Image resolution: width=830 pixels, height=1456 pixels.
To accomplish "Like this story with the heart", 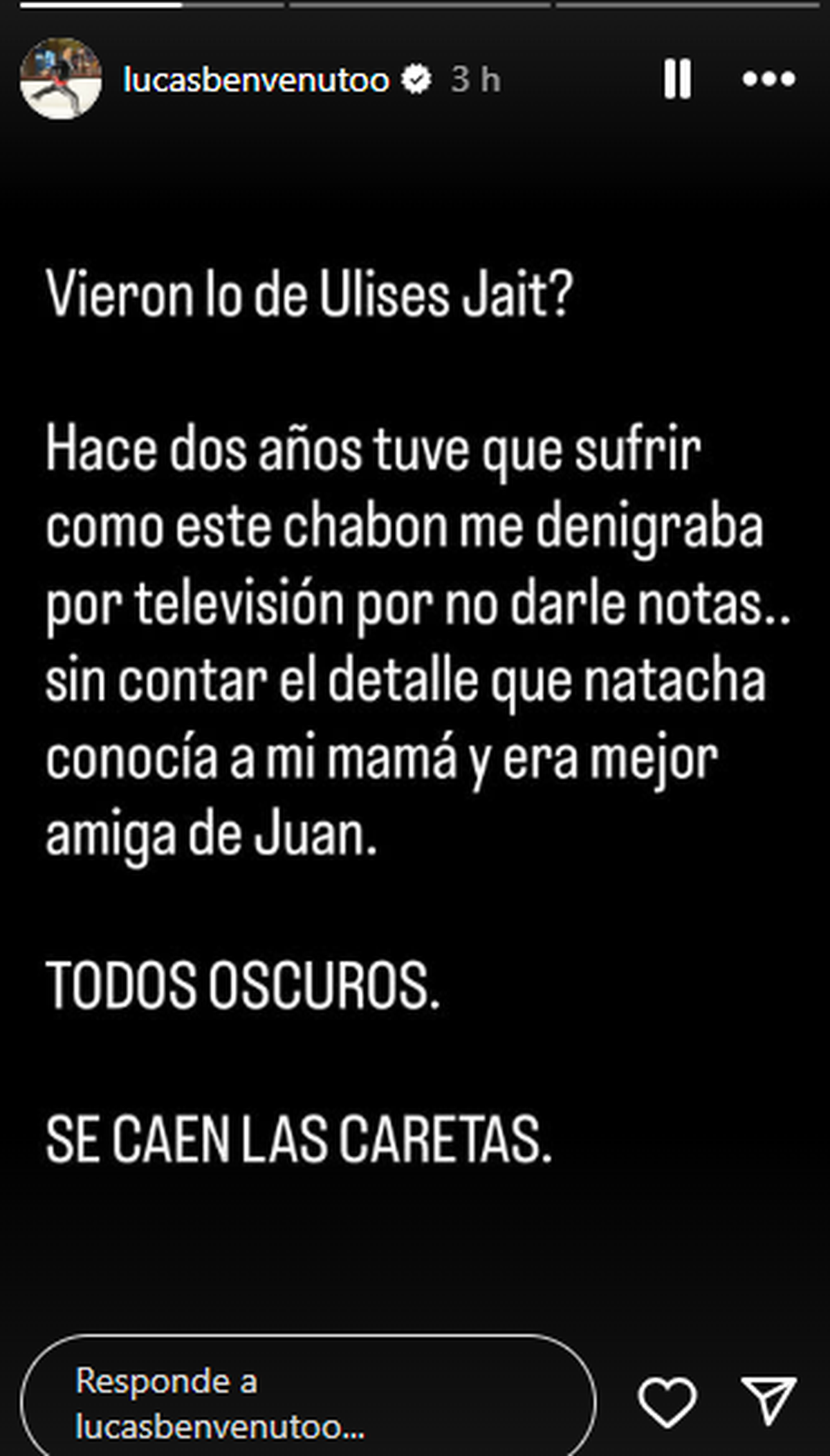I will 667,1402.
